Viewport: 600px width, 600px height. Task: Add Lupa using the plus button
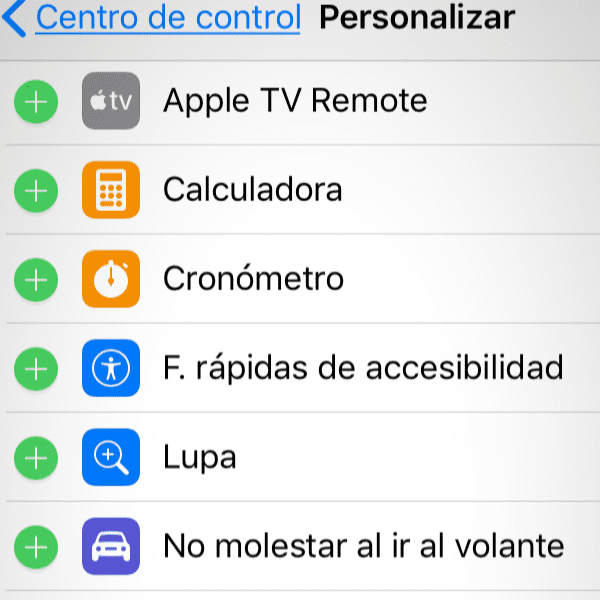(36, 458)
